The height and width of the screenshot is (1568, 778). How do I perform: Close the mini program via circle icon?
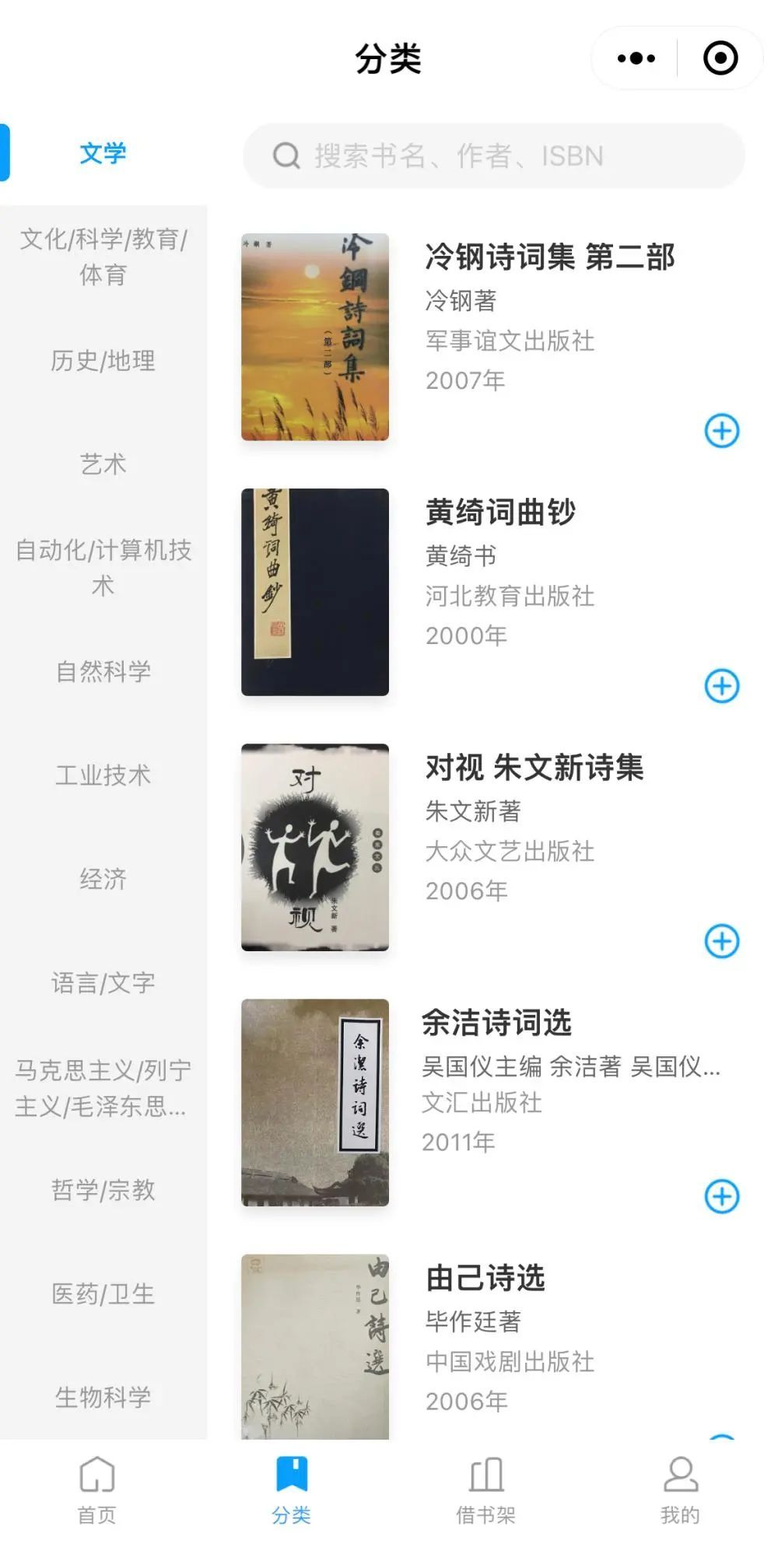tap(720, 58)
